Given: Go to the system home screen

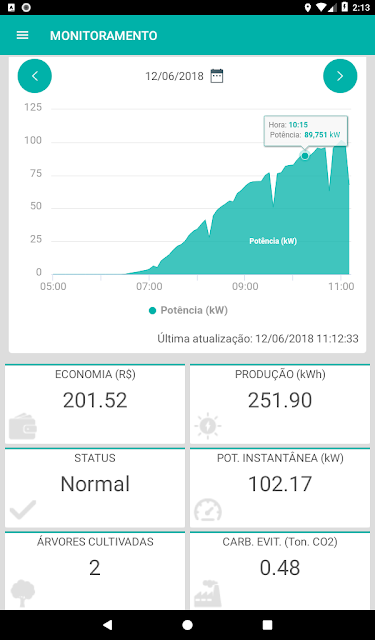Looking at the screenshot, I should [x=187, y=624].
